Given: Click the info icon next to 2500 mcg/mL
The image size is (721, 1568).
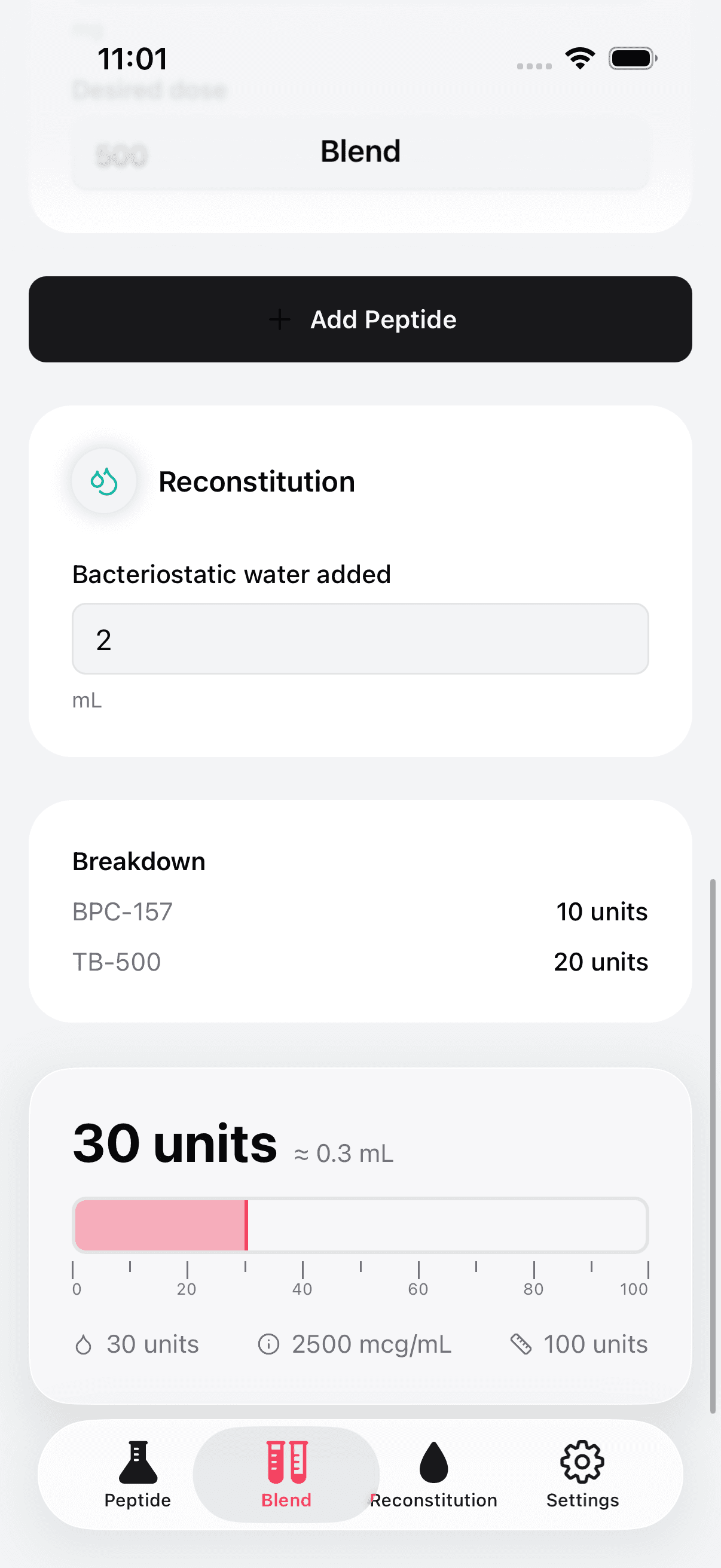Looking at the screenshot, I should coord(268,1344).
